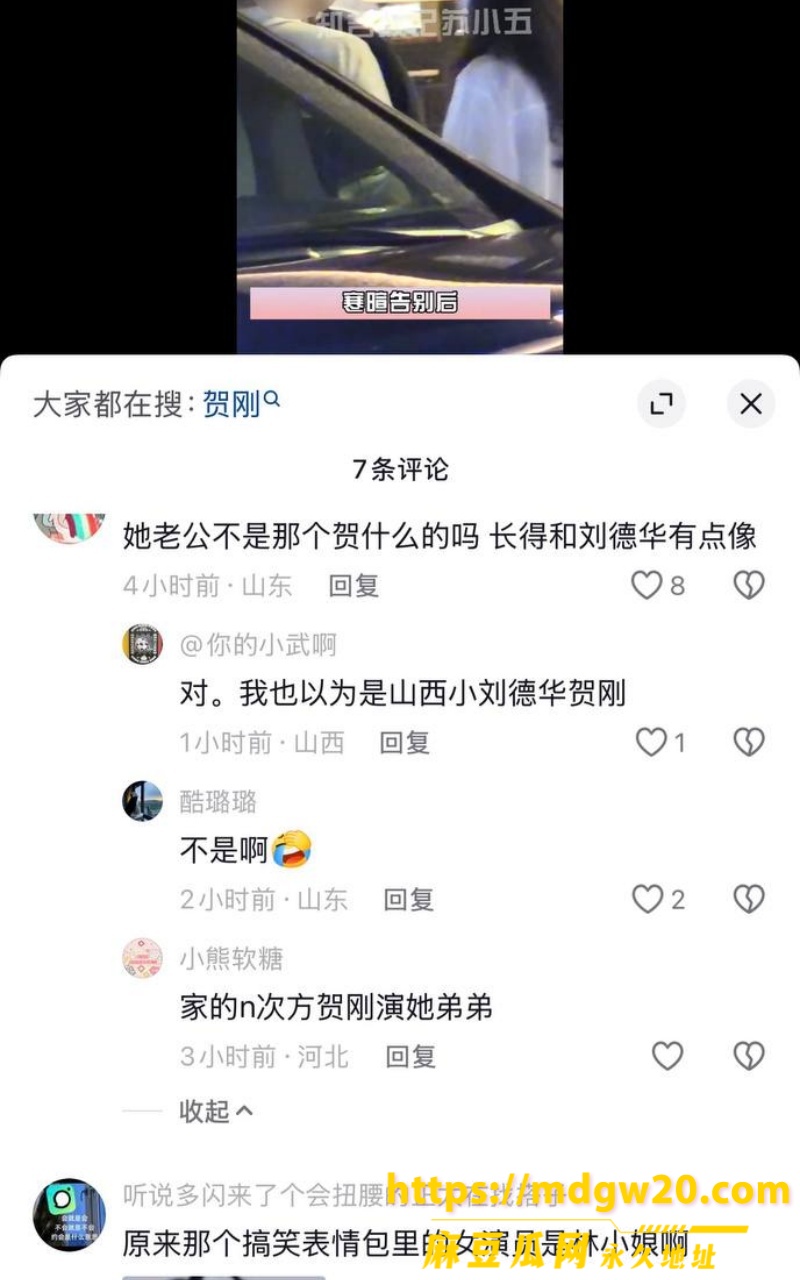Expand comments panel to full screen

coord(661,404)
